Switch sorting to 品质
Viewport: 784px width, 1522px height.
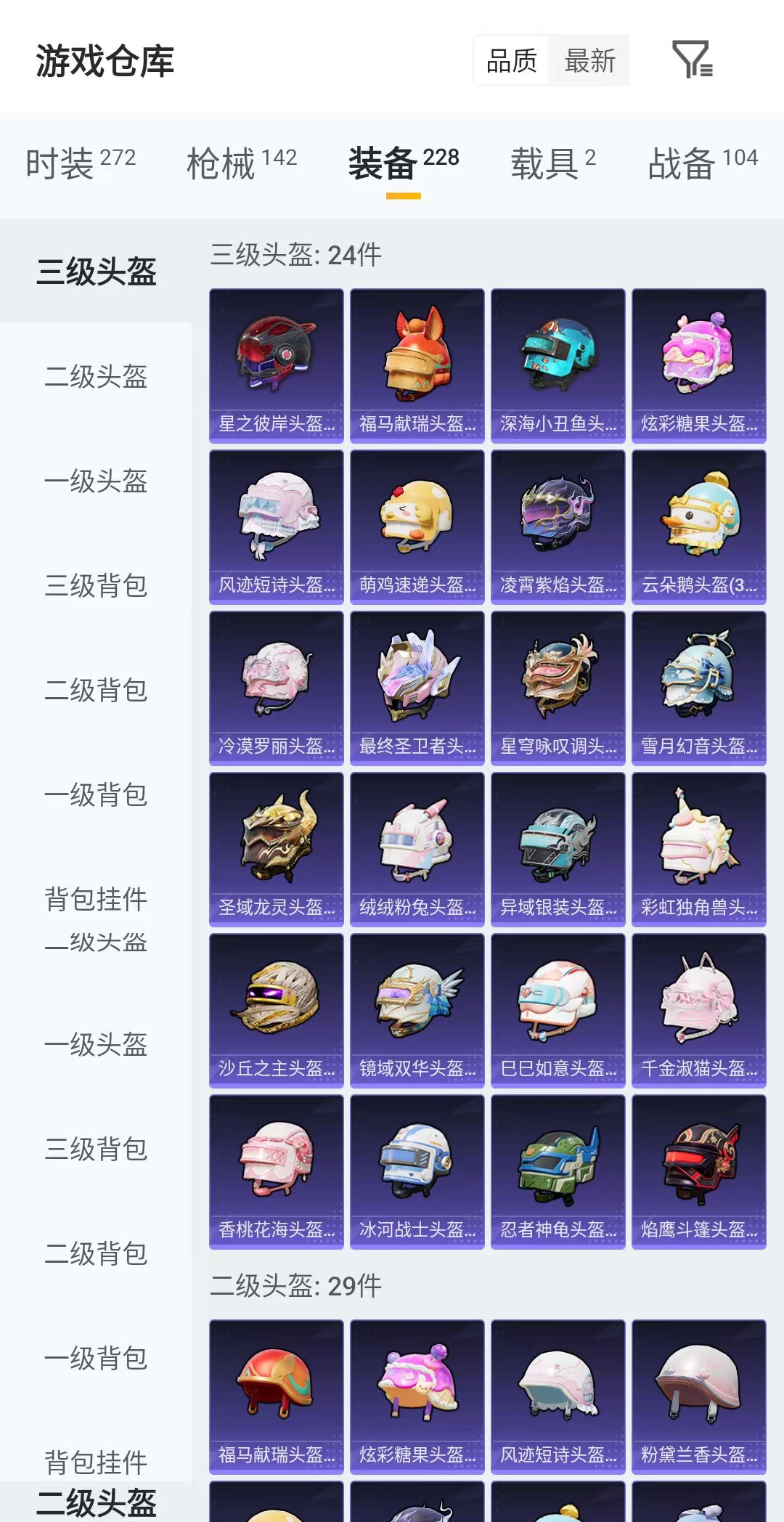pyautogui.click(x=513, y=61)
